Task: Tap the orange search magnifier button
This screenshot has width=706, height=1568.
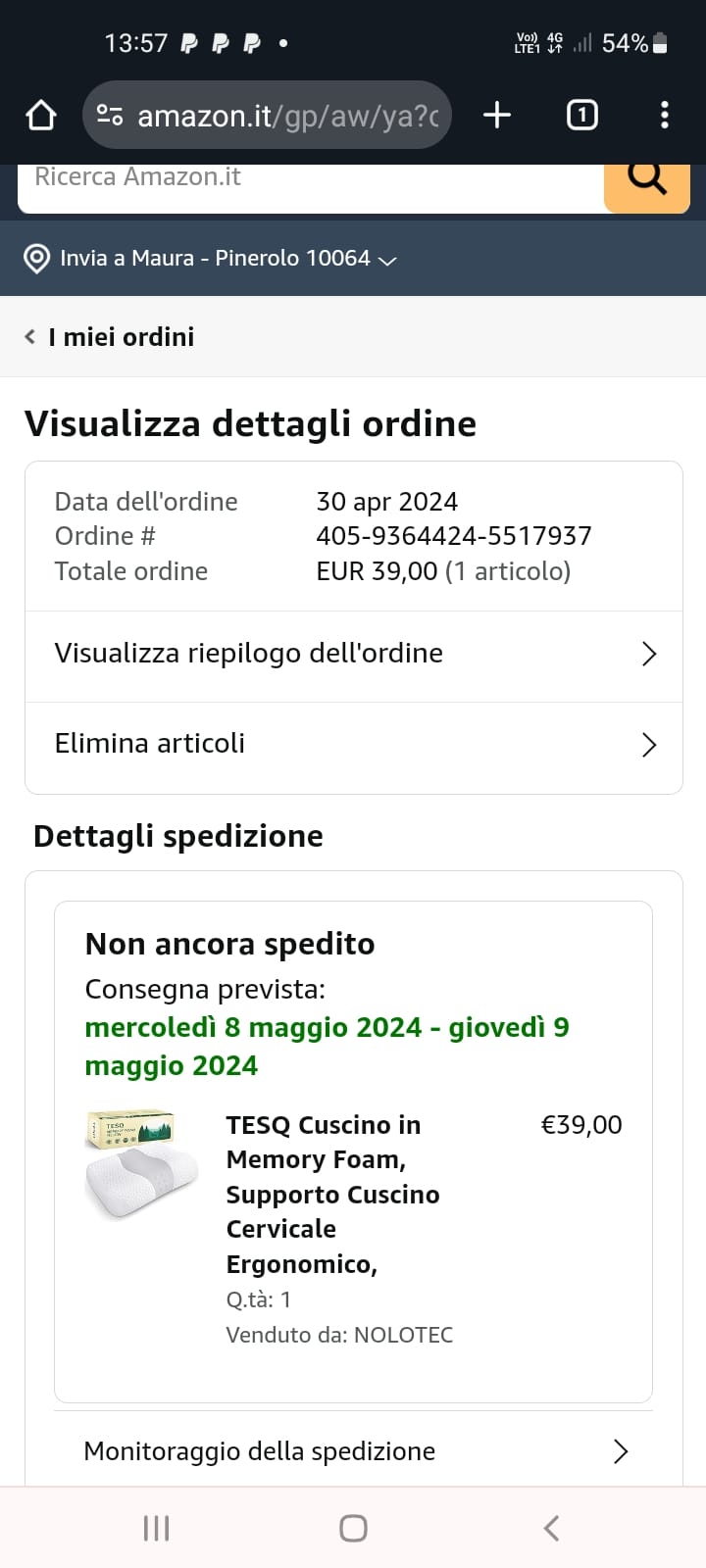Action: 647,182
